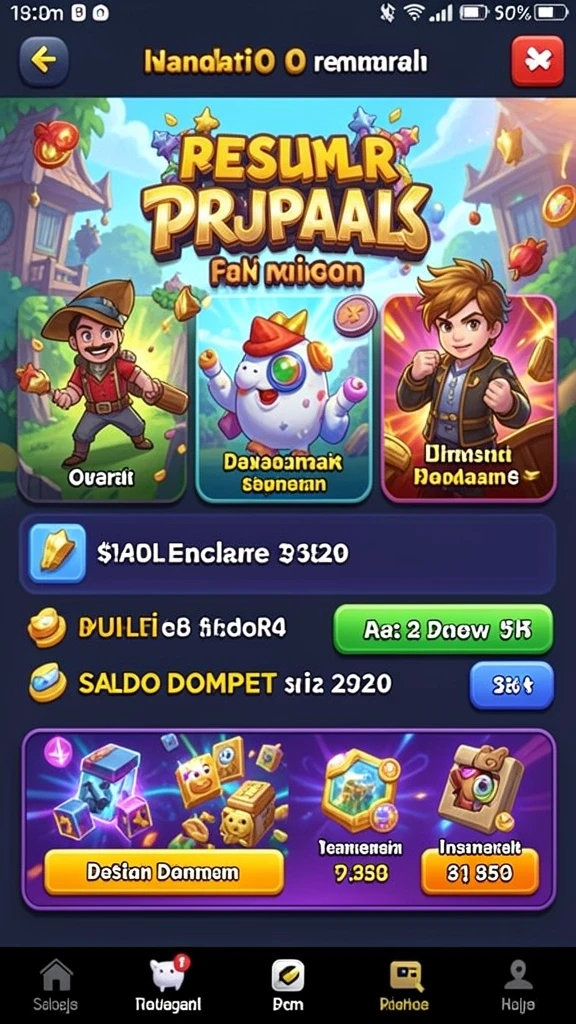Open the Dimnsnd boy character card
The width and height of the screenshot is (576, 1024).
click(x=468, y=398)
